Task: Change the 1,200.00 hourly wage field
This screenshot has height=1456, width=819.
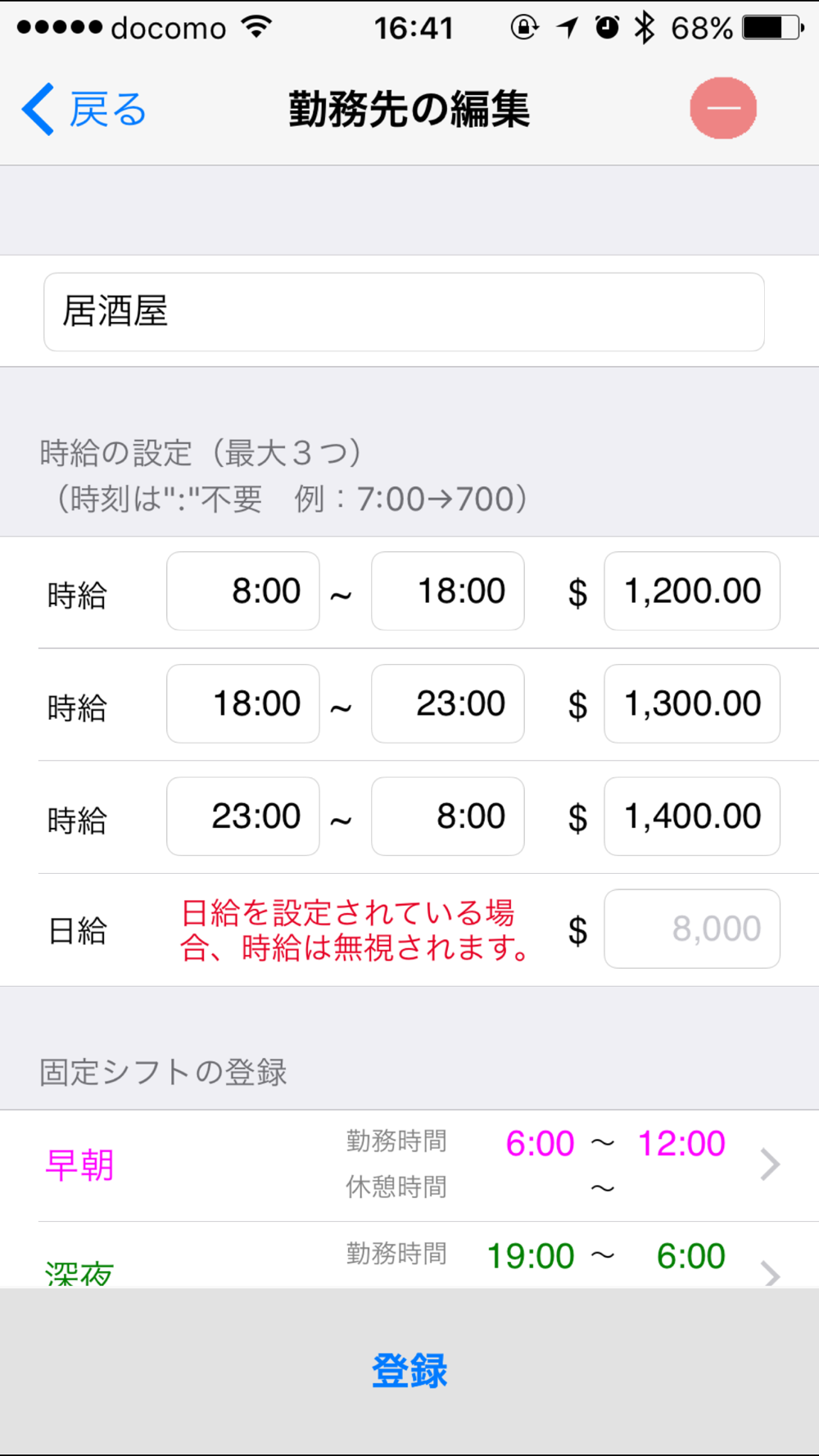Action: coord(692,591)
